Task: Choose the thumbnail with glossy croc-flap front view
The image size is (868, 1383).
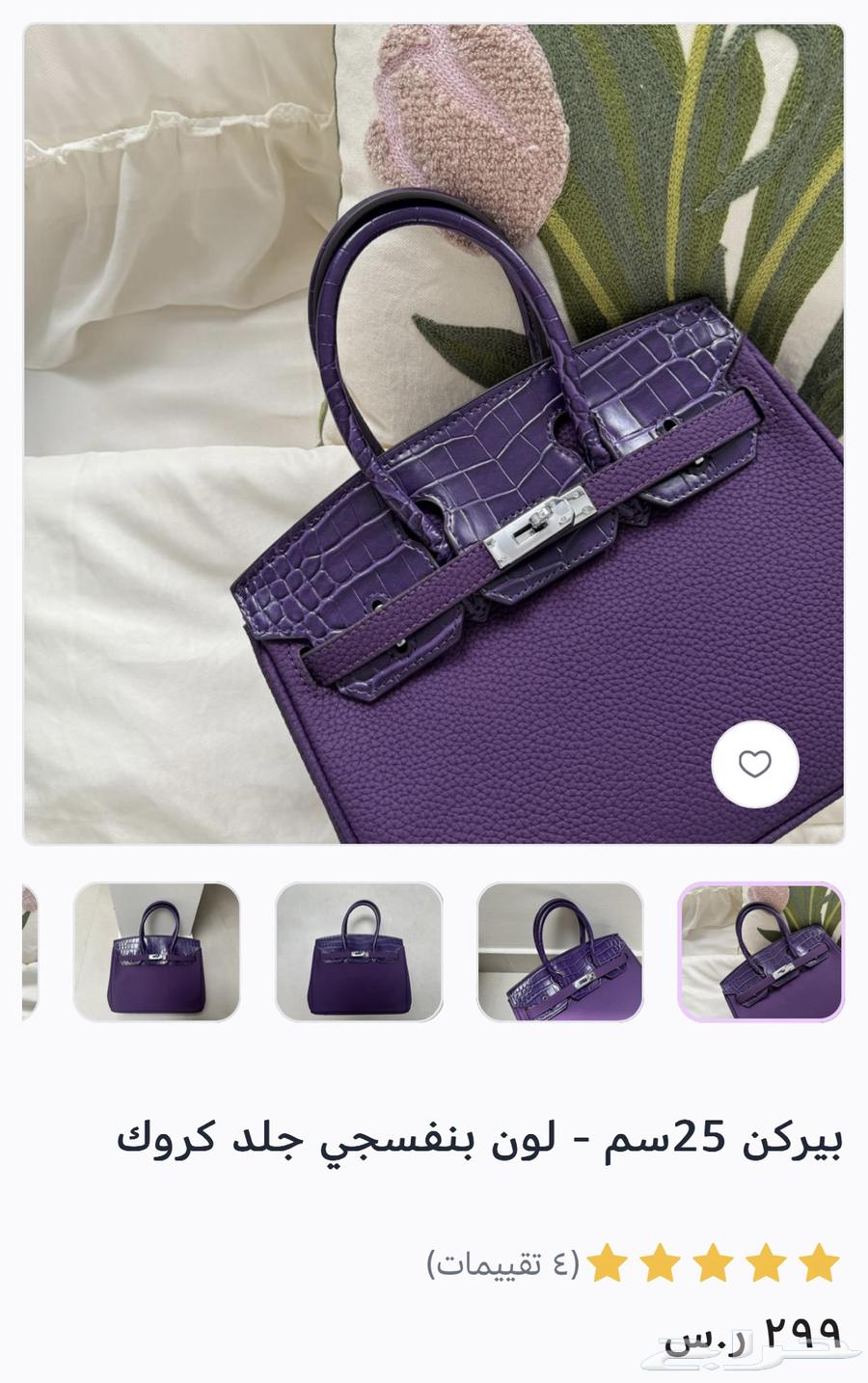Action: [x=156, y=952]
